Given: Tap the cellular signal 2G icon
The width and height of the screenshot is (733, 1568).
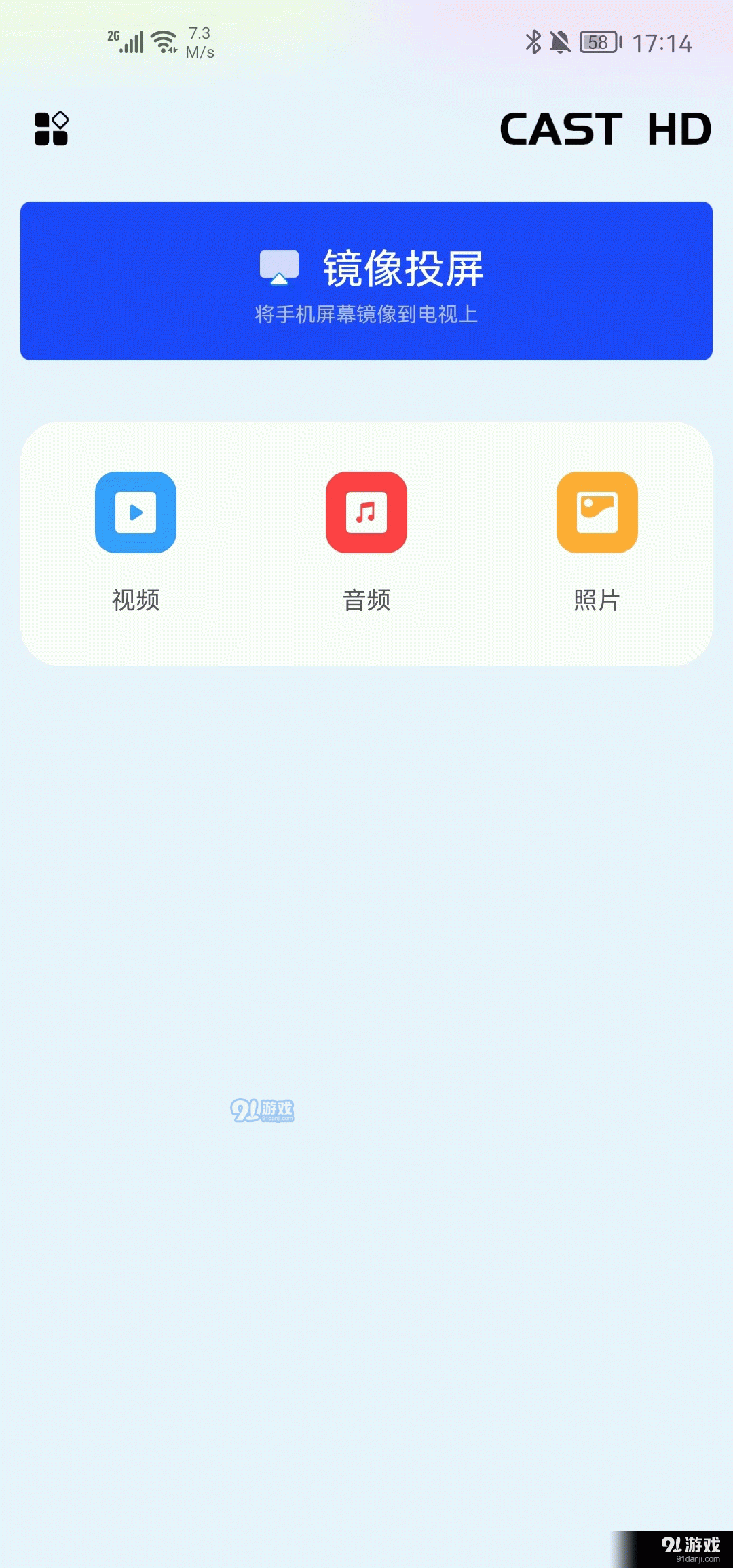Looking at the screenshot, I should click(x=126, y=41).
